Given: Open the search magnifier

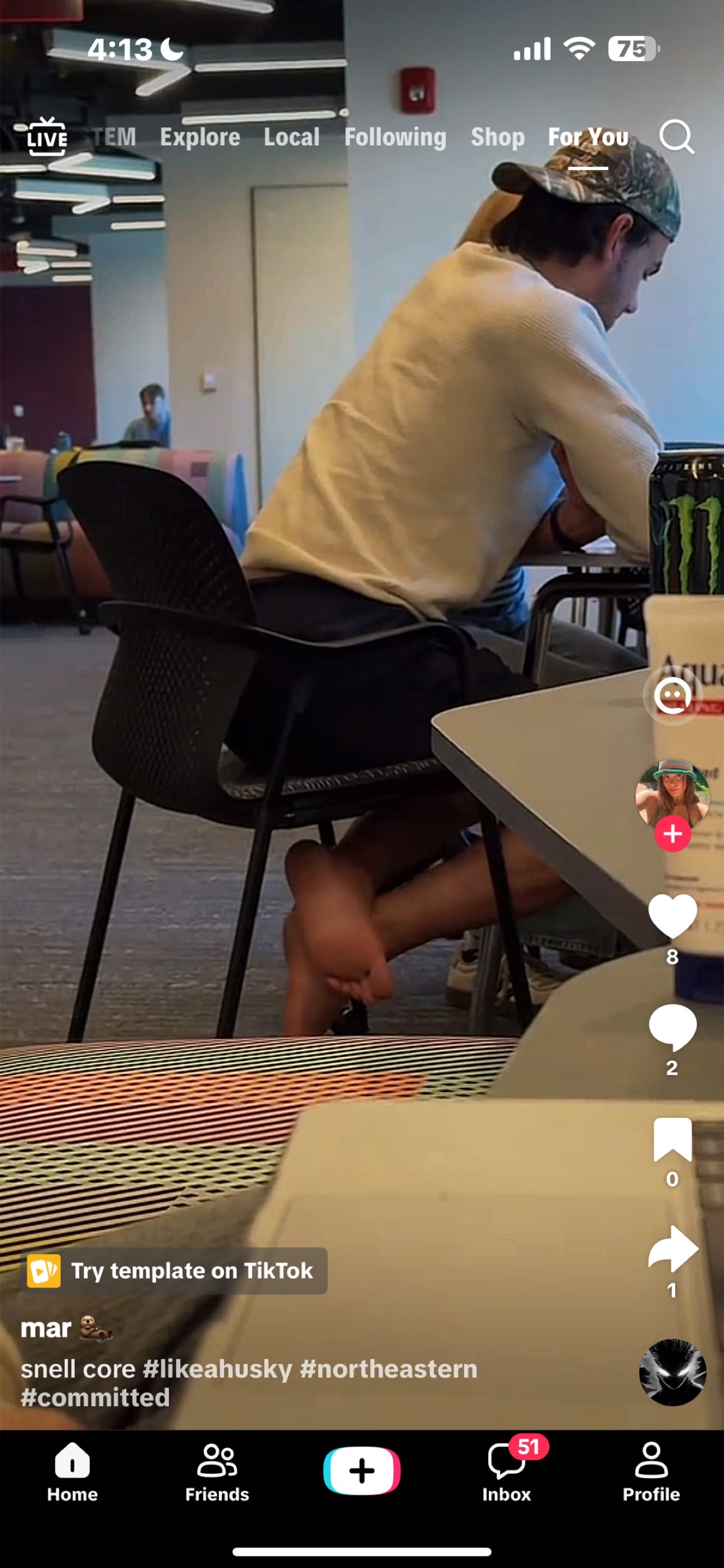Looking at the screenshot, I should click(x=676, y=137).
